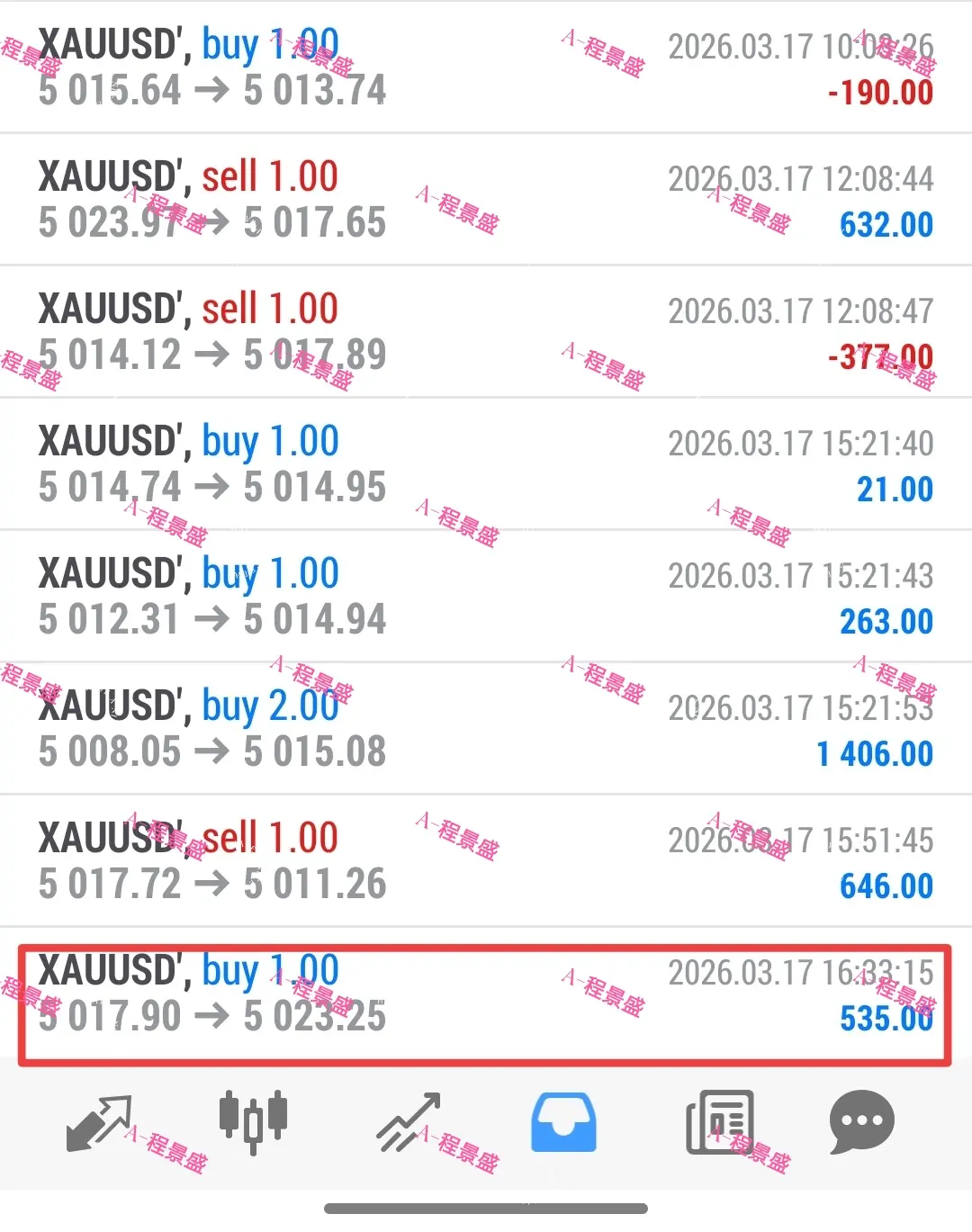Expand the buy 2.00 trade with 1 406.00
This screenshot has height=1232, width=972.
486,729
